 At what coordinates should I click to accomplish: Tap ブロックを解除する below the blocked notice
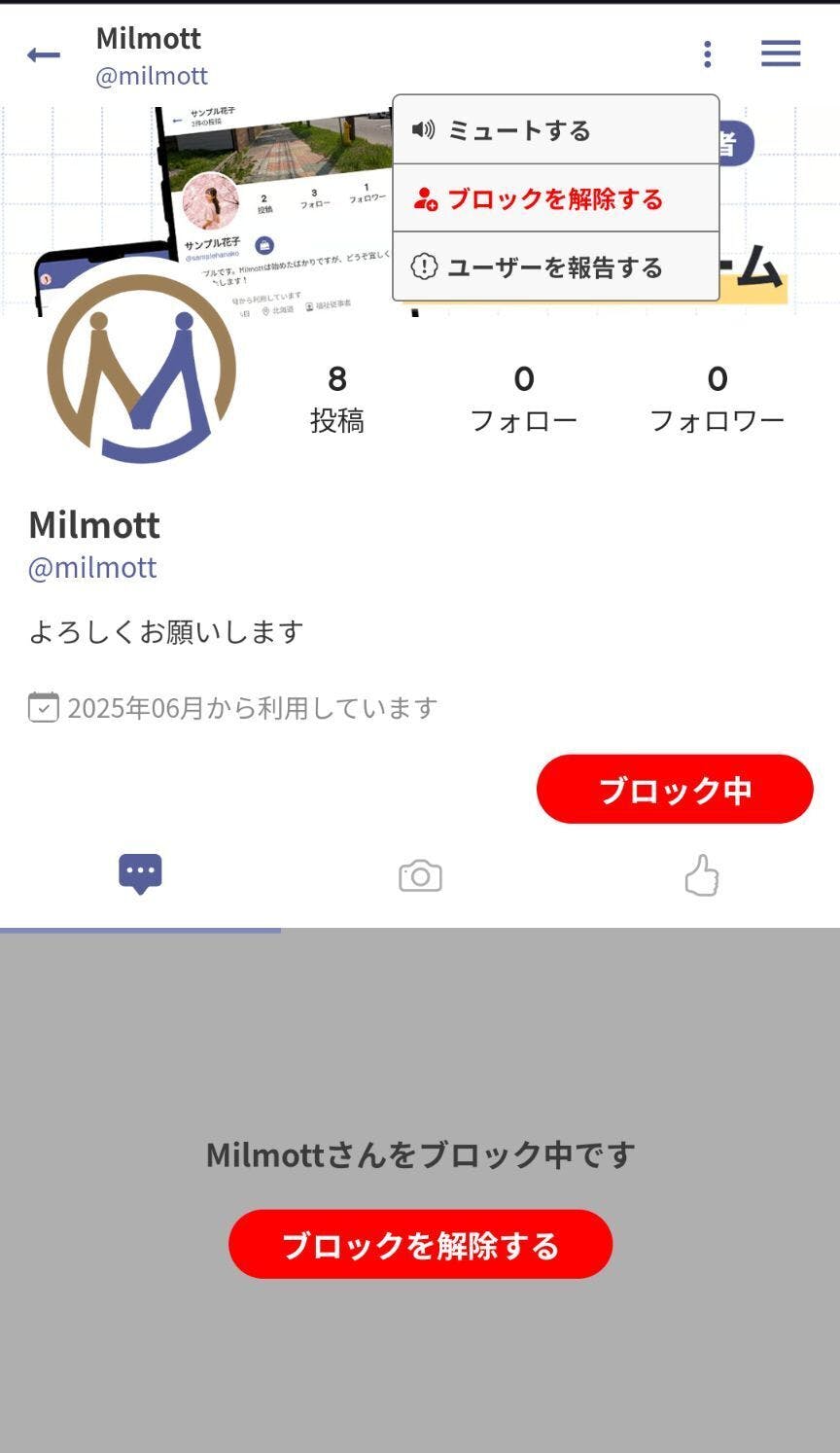point(420,1245)
